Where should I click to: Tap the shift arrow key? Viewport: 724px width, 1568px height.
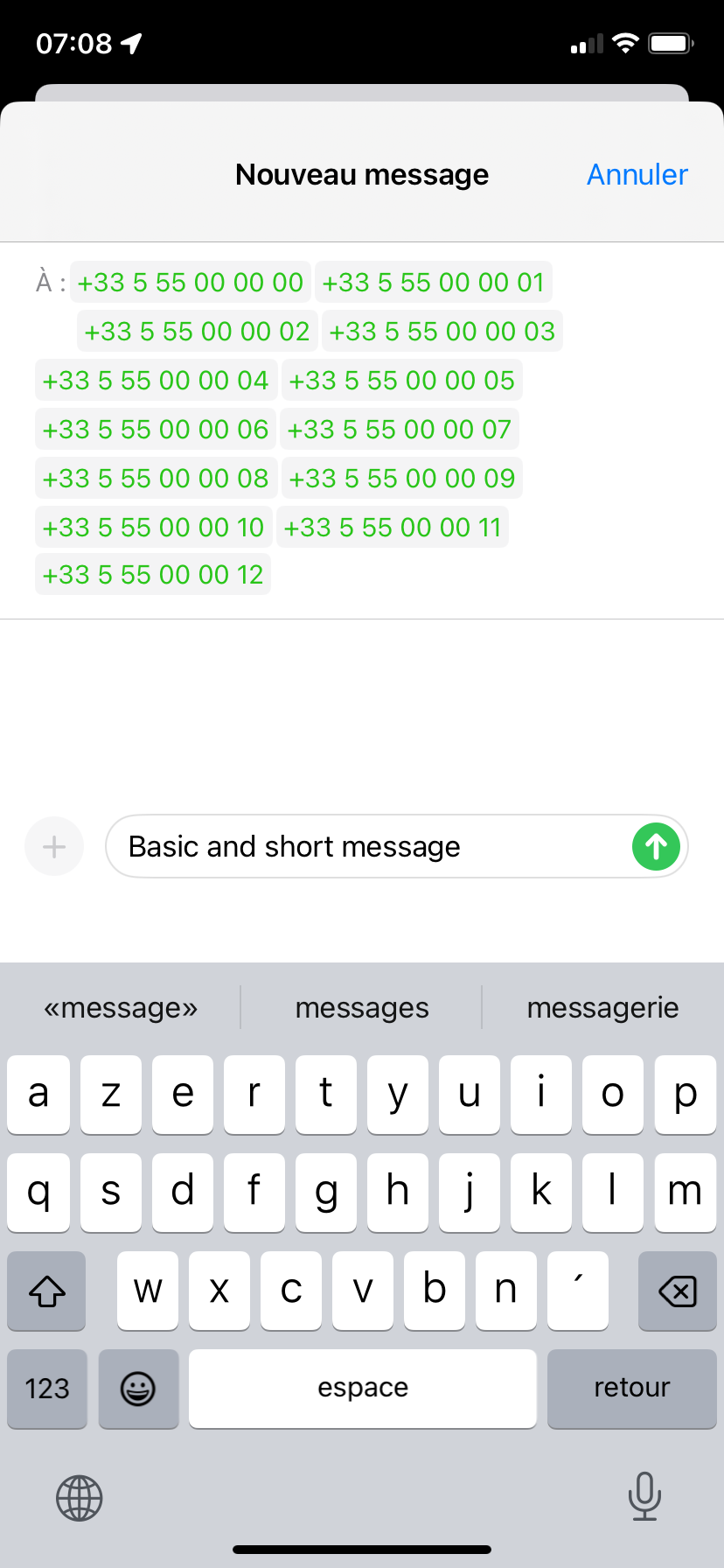pos(45,1291)
